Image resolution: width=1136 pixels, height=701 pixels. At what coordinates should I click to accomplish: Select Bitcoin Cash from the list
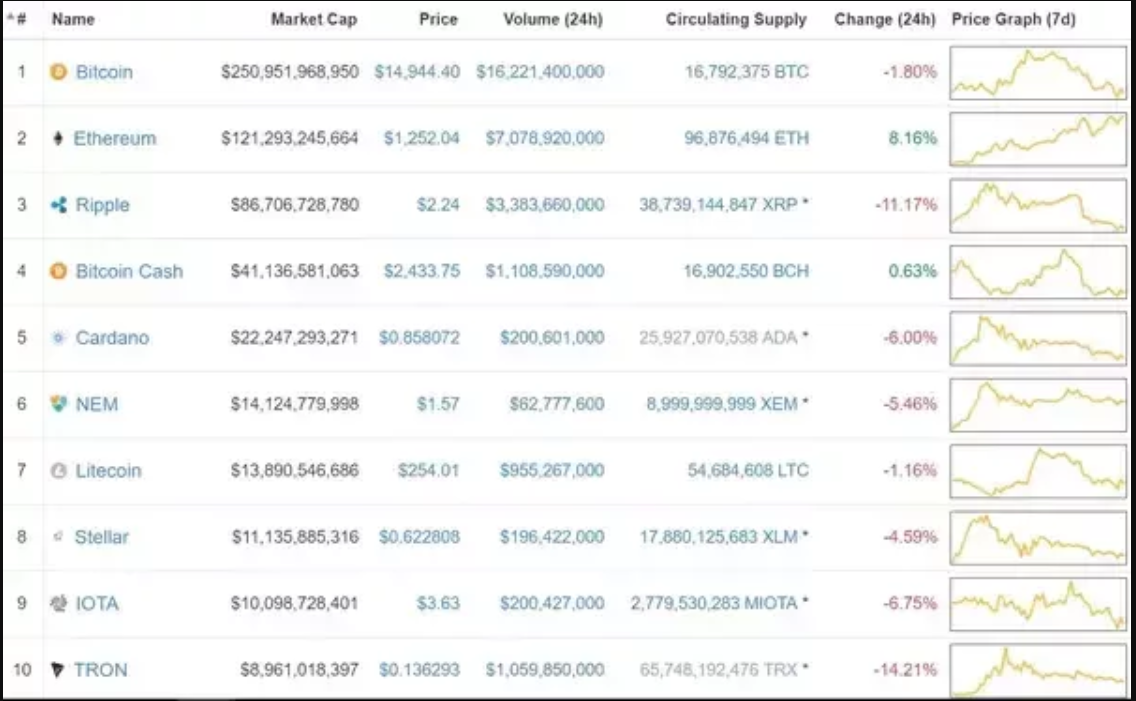click(x=129, y=271)
